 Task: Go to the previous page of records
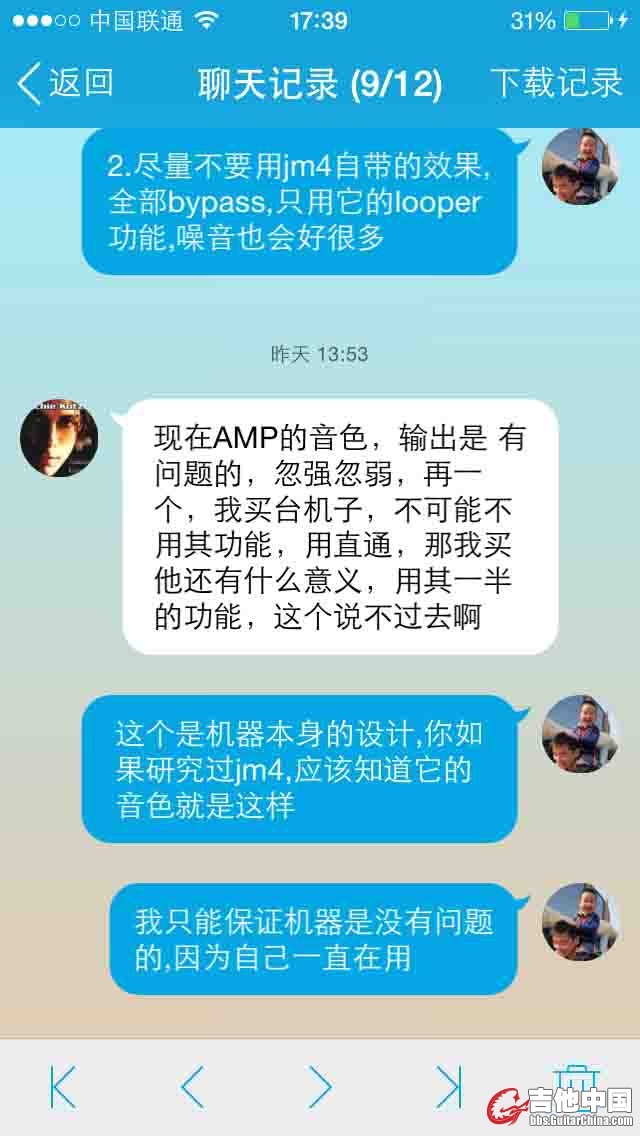click(x=192, y=1086)
